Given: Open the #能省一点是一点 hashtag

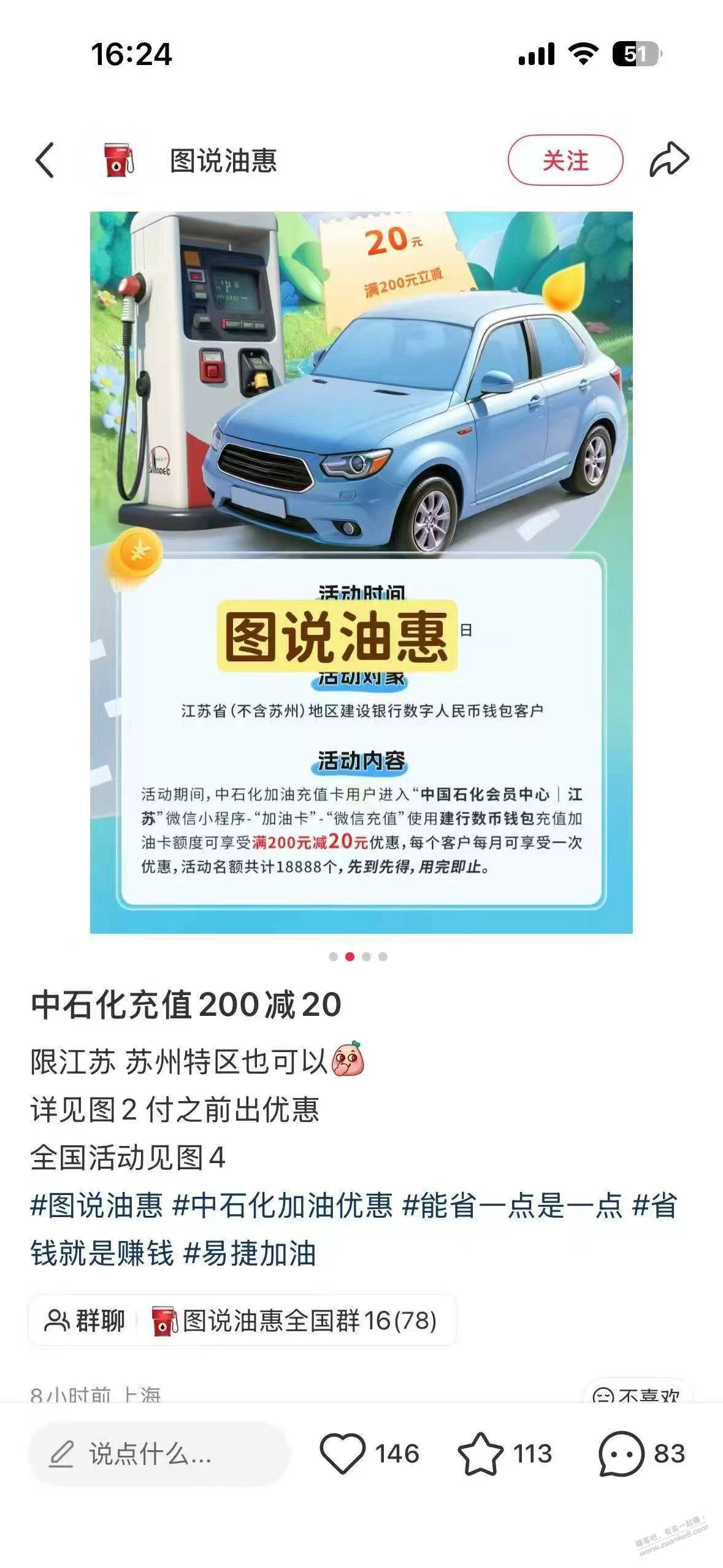Looking at the screenshot, I should (512, 1205).
